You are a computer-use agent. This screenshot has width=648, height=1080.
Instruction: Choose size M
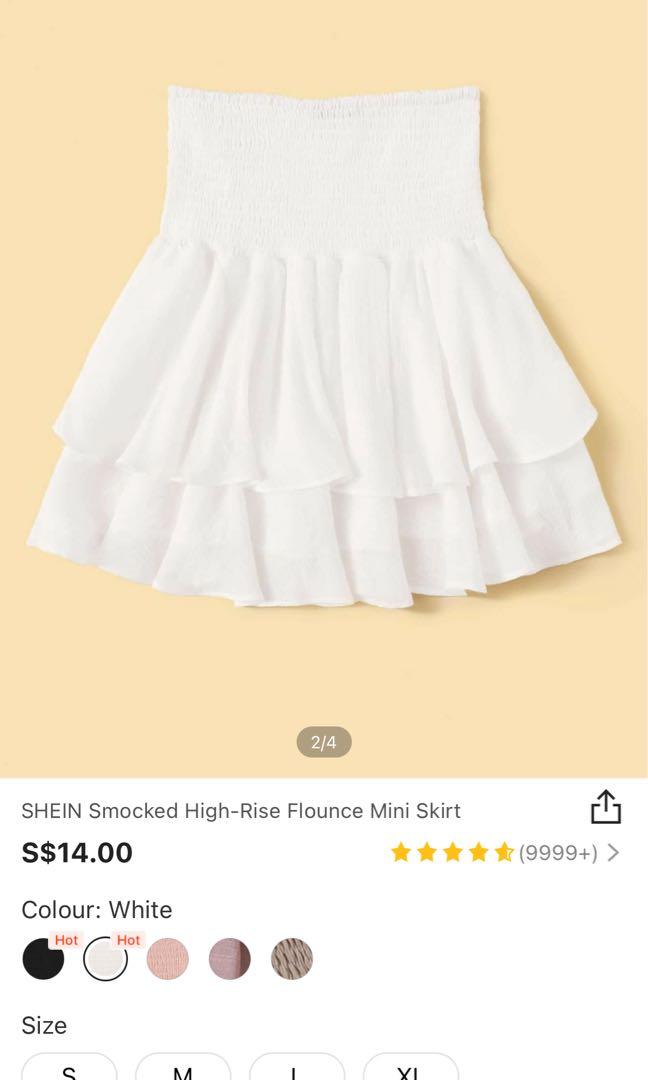[x=183, y=1070]
